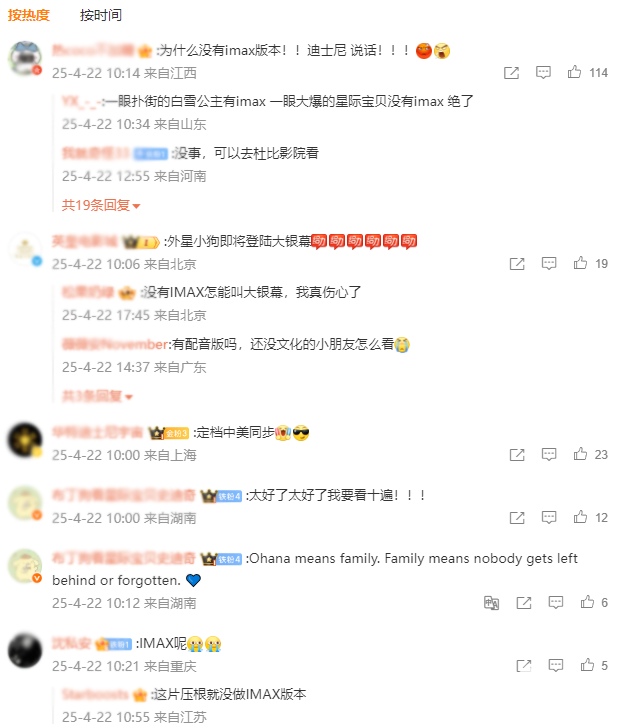This screenshot has width=624, height=725.
Task: Switch to the 按时间 sorting tab
Action: coord(100,15)
